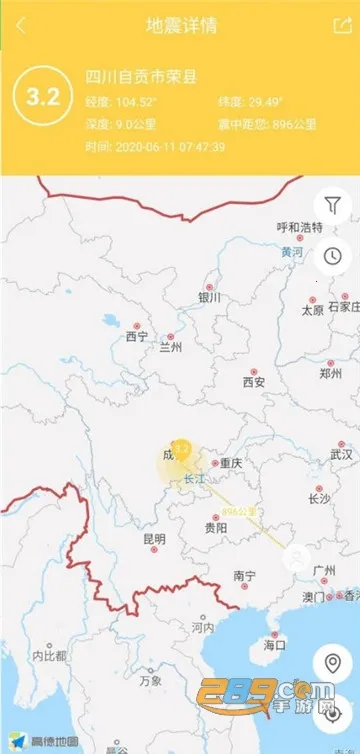Open the earthquake history clock
Image resolution: width=360 pixels, height=754 pixels.
(x=333, y=256)
